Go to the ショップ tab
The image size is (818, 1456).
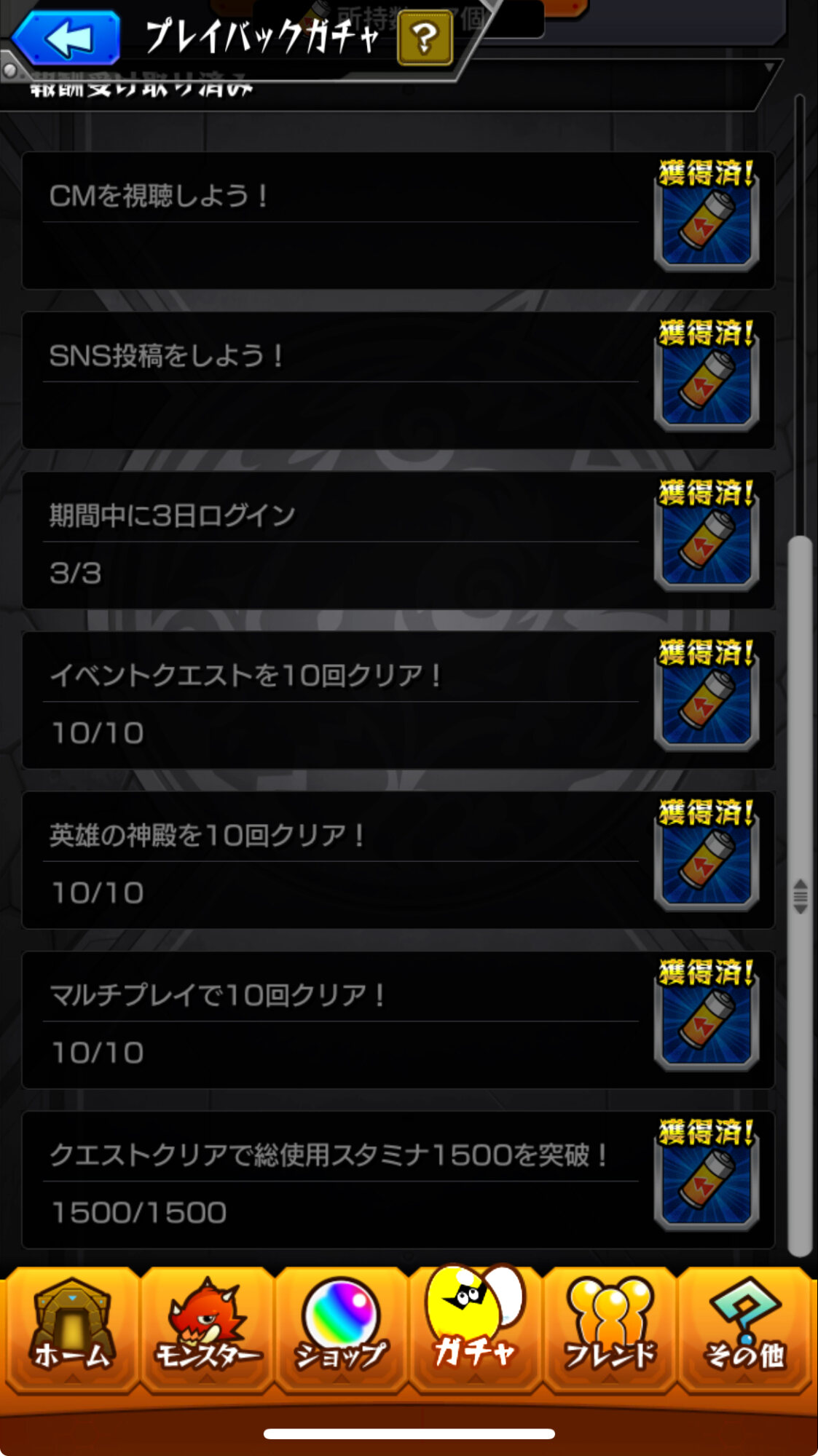coord(341,1329)
